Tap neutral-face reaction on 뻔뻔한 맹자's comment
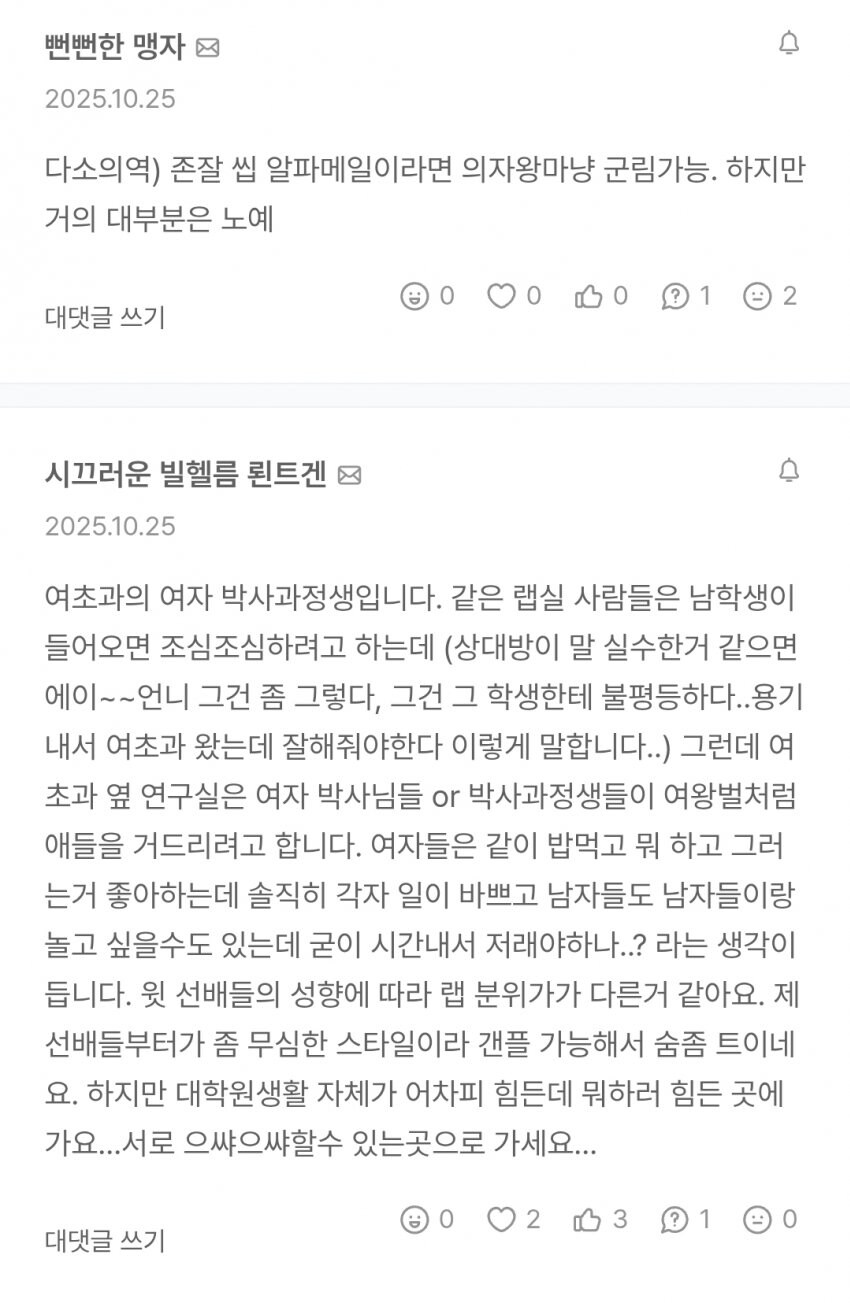 pyautogui.click(x=758, y=296)
